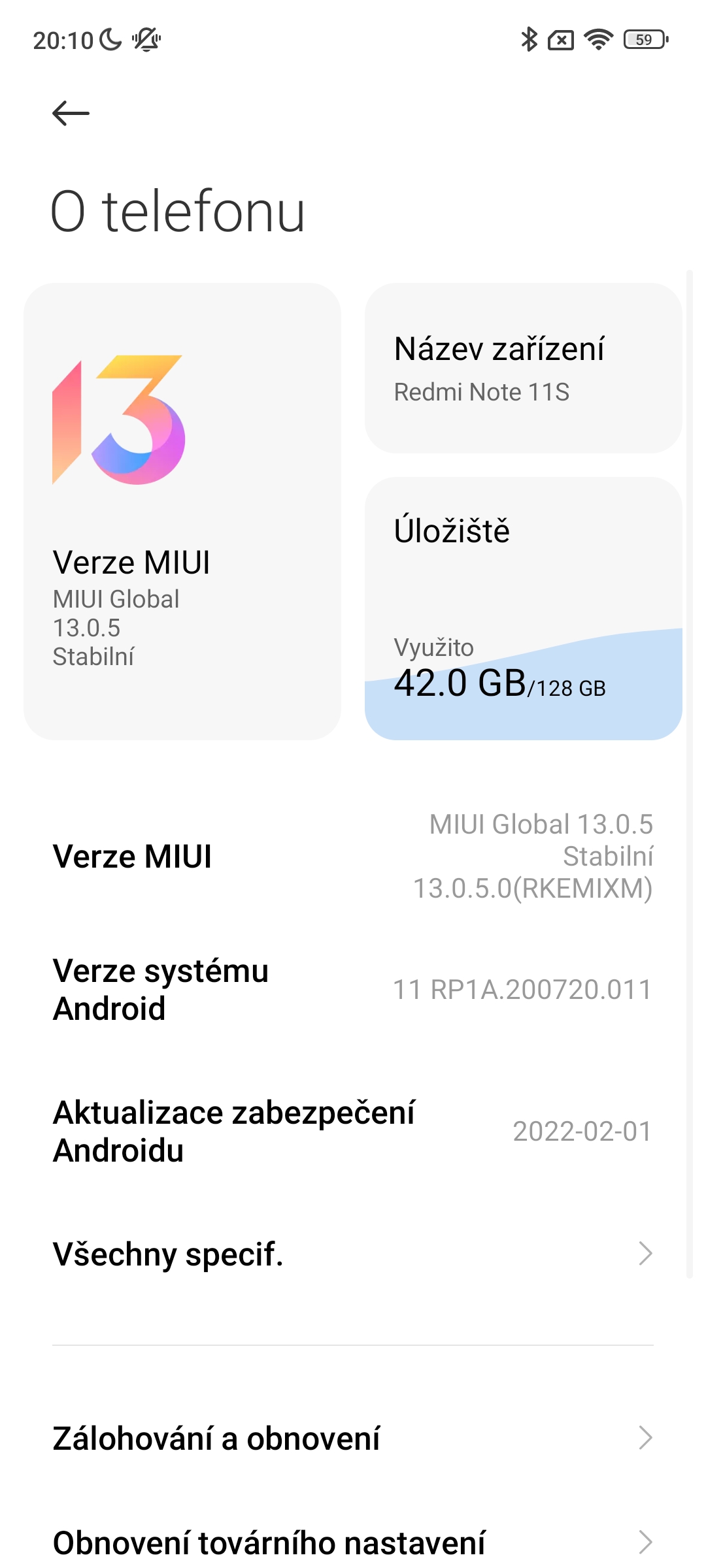
Task: Open the Název zařízení card
Action: (523, 368)
